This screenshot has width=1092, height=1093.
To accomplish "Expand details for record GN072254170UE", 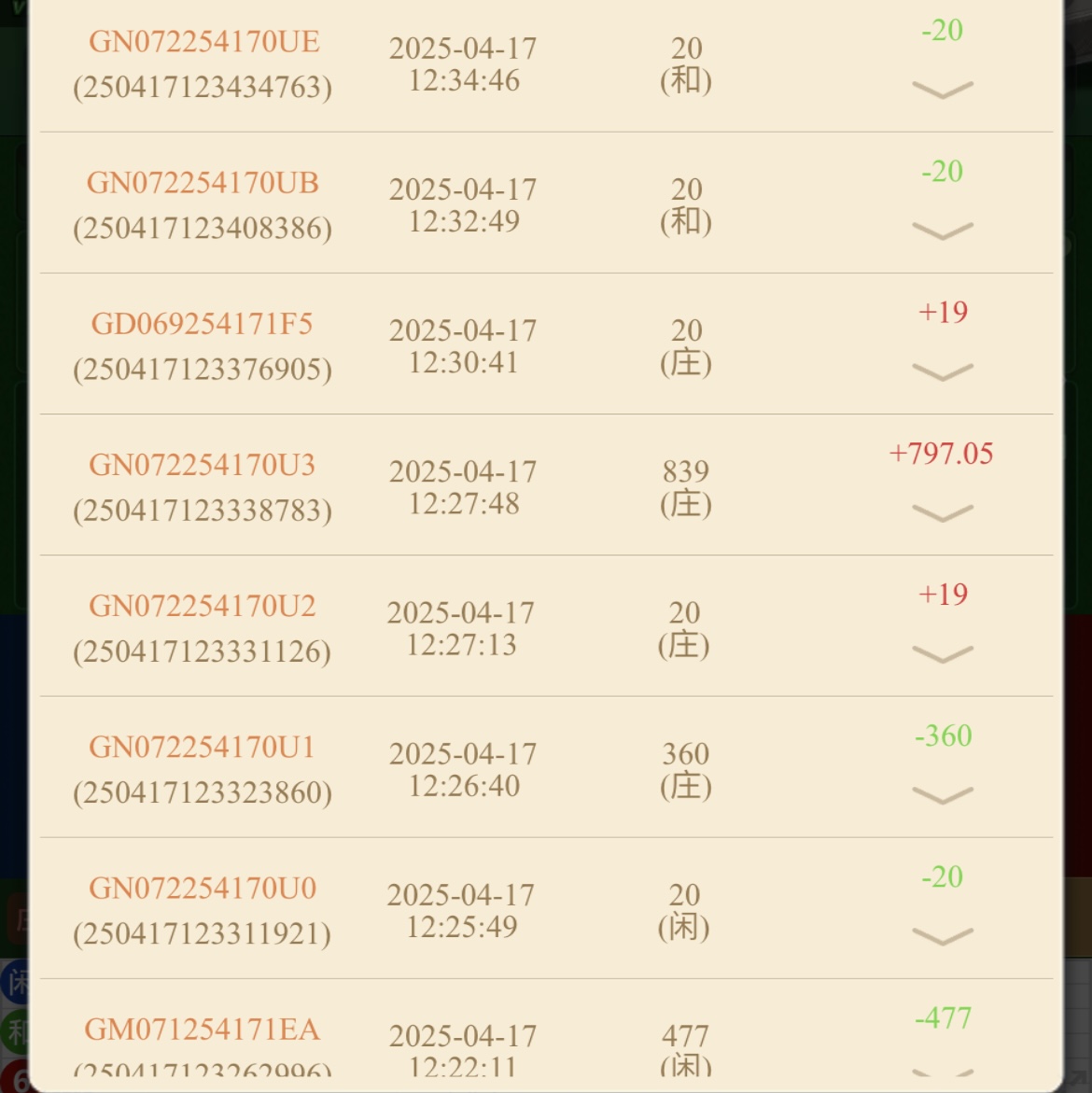I will click(942, 90).
